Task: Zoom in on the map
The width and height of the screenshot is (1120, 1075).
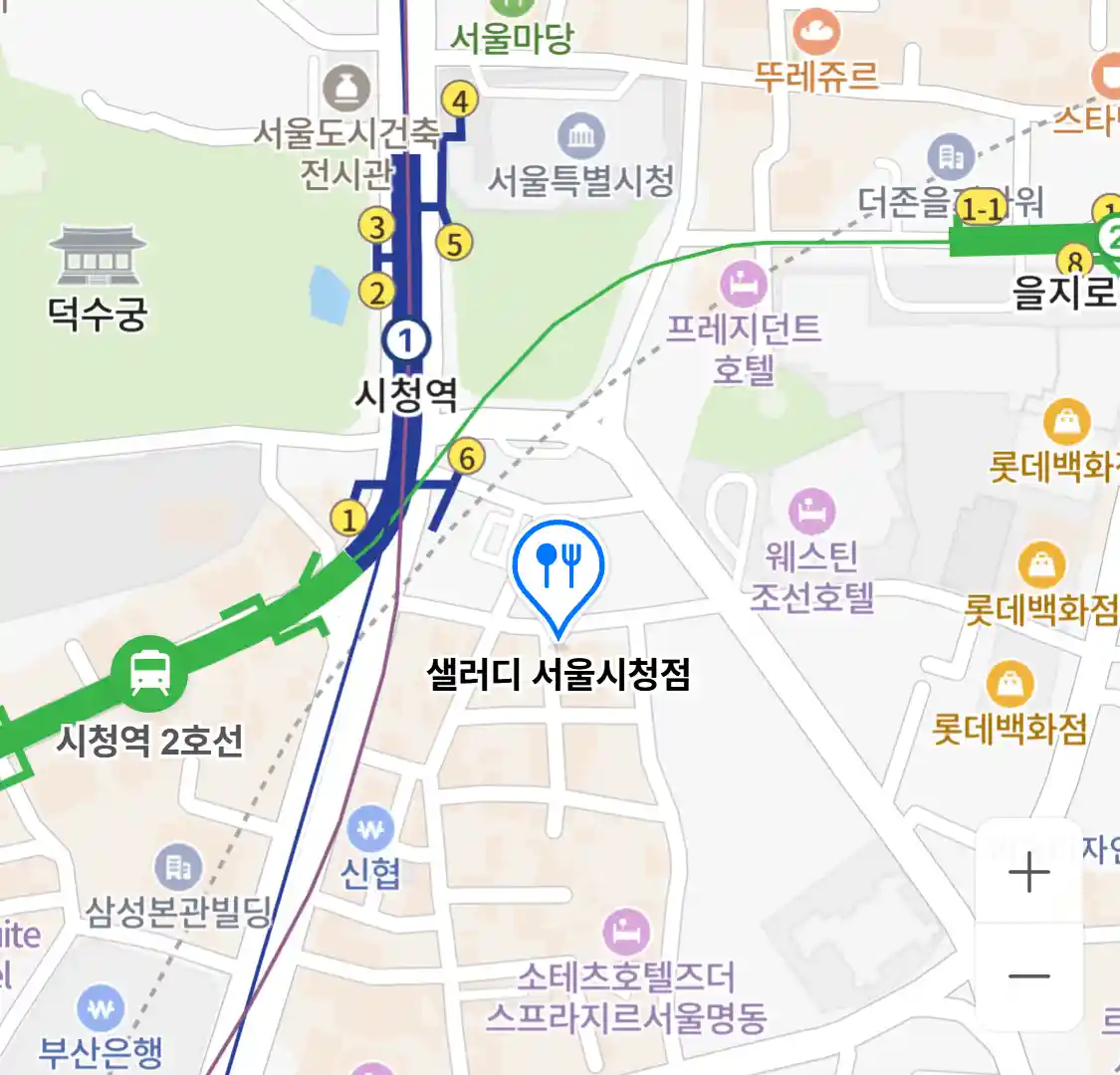Action: (1028, 874)
